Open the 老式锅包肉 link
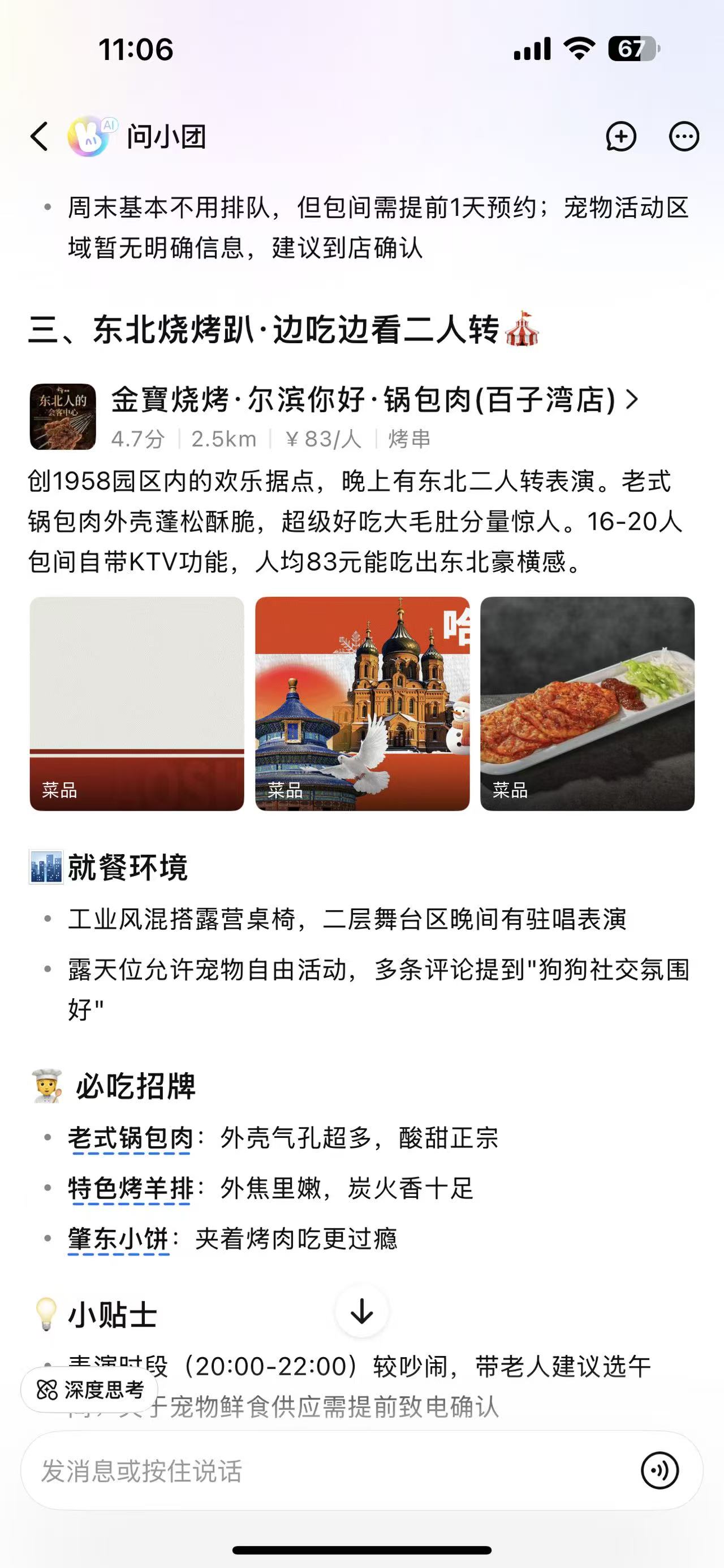 pos(130,1138)
